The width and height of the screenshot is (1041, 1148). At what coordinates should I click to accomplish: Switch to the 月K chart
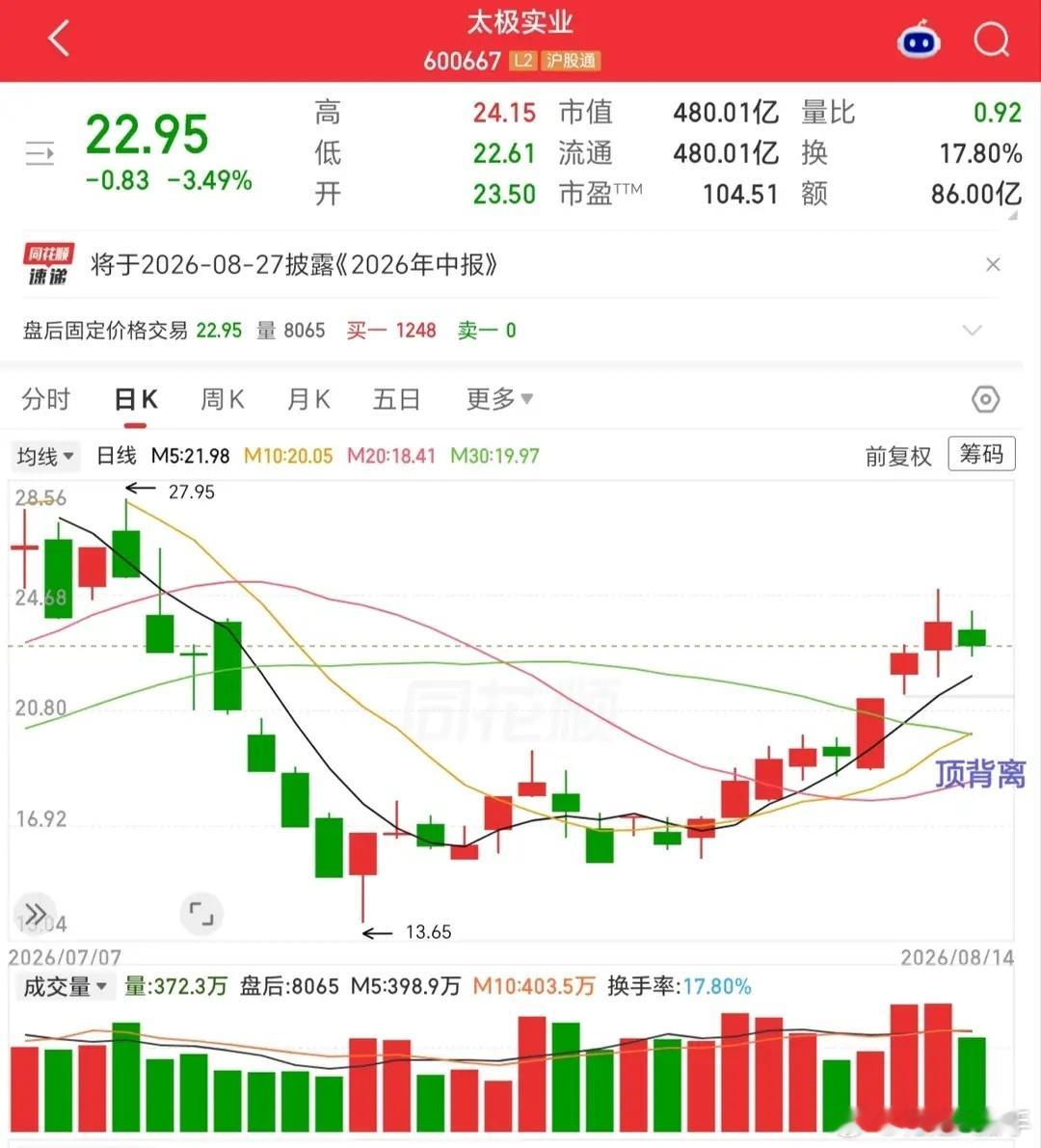[x=309, y=400]
